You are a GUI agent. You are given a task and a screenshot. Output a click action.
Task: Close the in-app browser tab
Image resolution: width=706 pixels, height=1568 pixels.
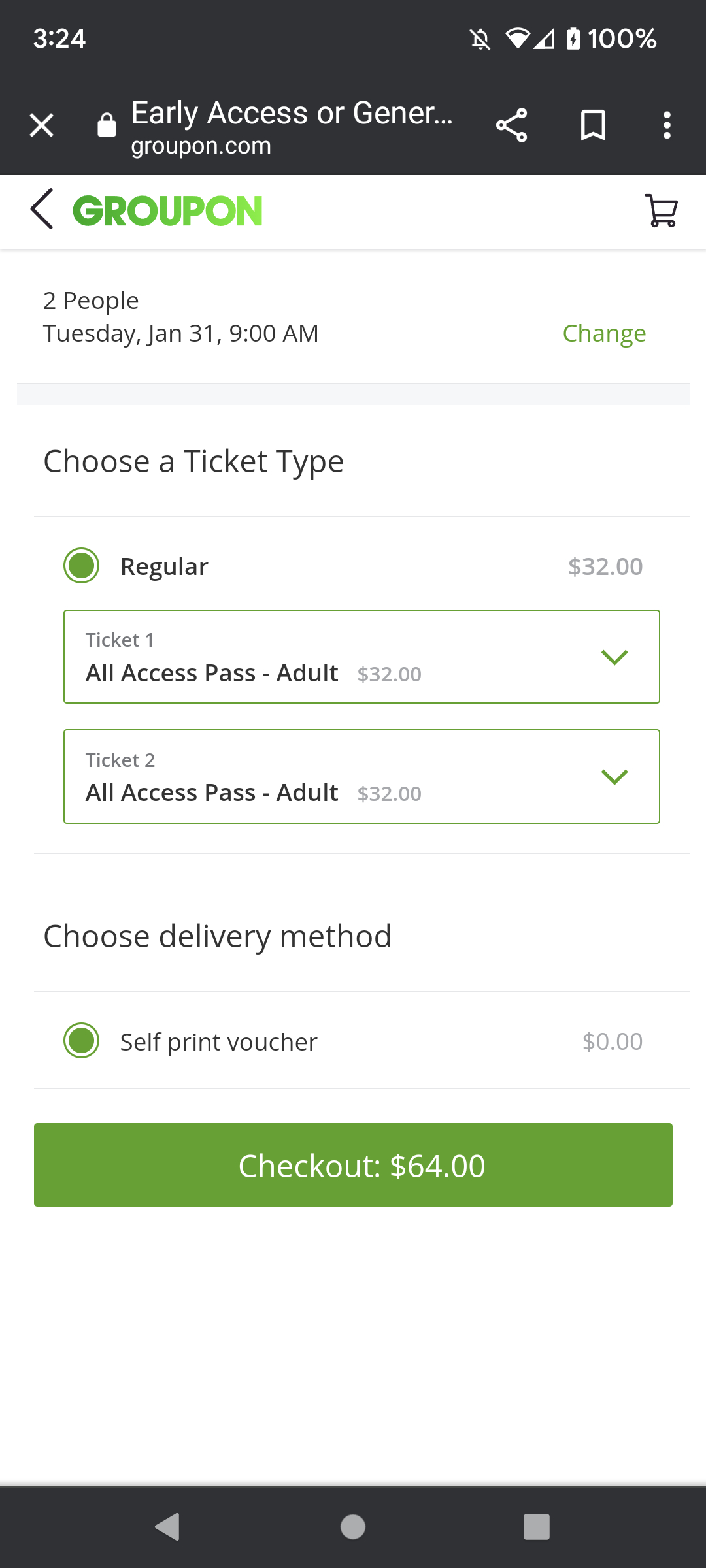(41, 125)
